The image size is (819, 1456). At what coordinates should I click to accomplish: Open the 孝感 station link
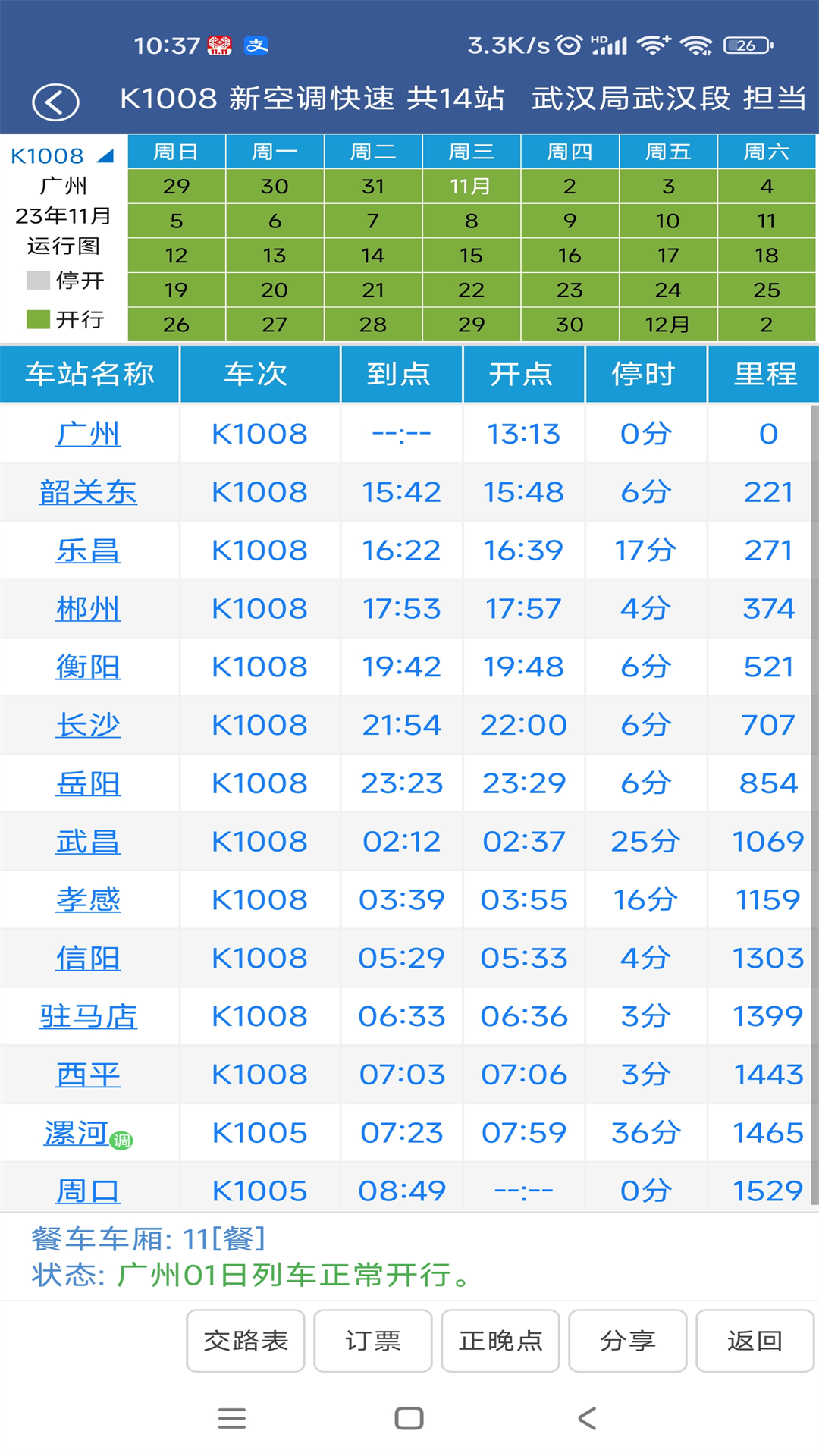[88, 899]
